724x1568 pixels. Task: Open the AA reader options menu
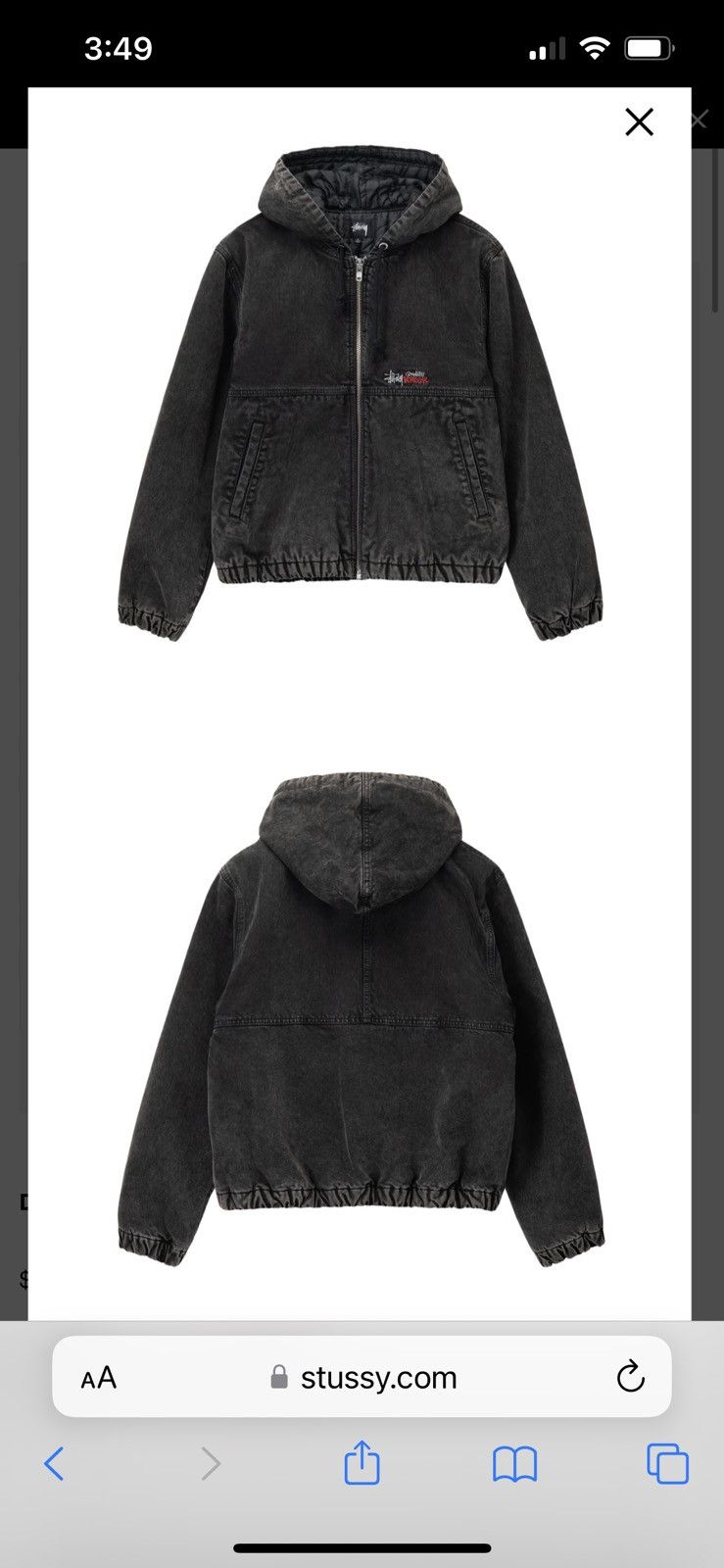(99, 1378)
